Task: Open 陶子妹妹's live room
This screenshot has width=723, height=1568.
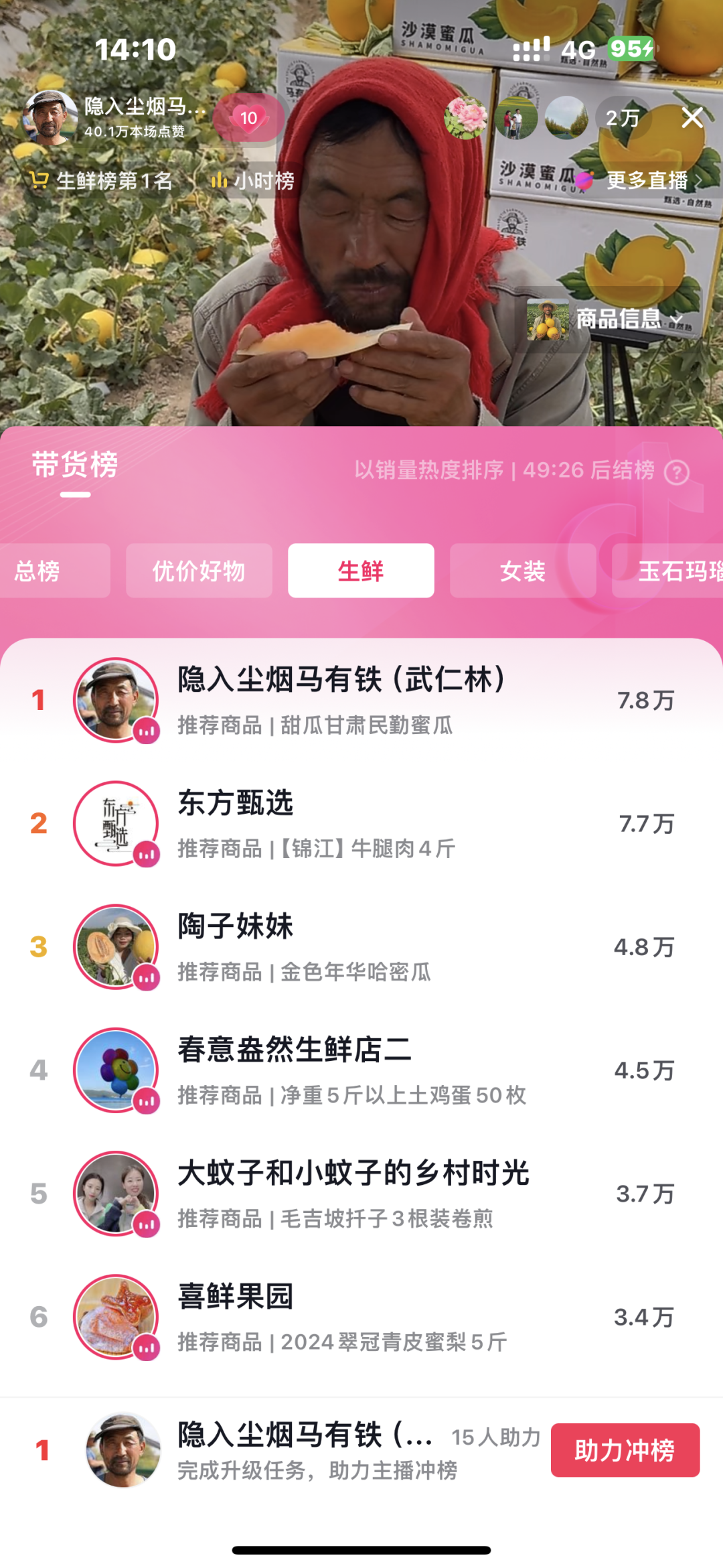Action: (x=361, y=946)
